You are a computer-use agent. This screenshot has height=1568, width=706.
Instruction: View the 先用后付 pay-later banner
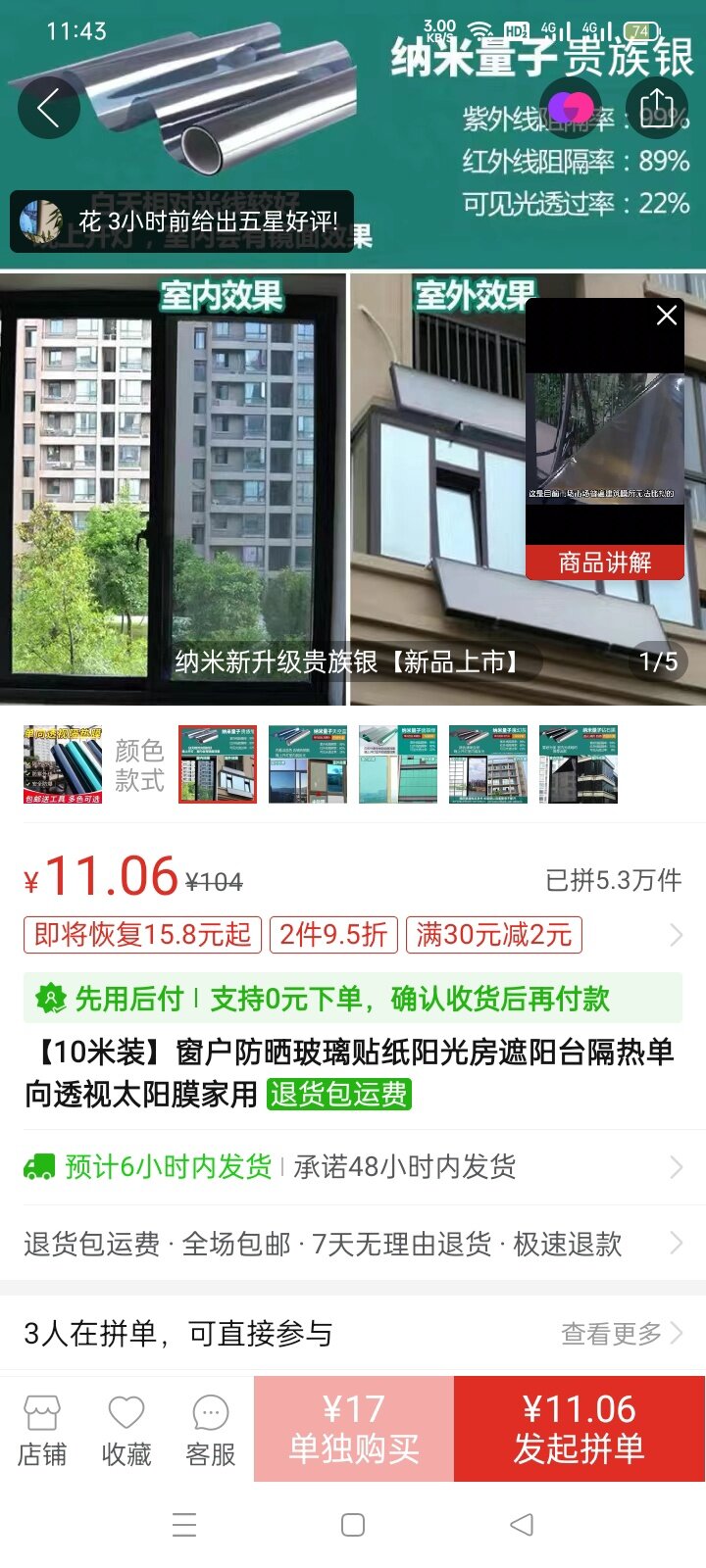click(x=353, y=999)
